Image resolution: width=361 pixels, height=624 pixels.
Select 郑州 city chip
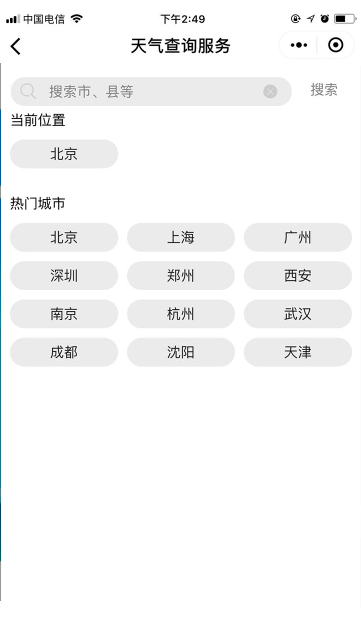pos(181,275)
